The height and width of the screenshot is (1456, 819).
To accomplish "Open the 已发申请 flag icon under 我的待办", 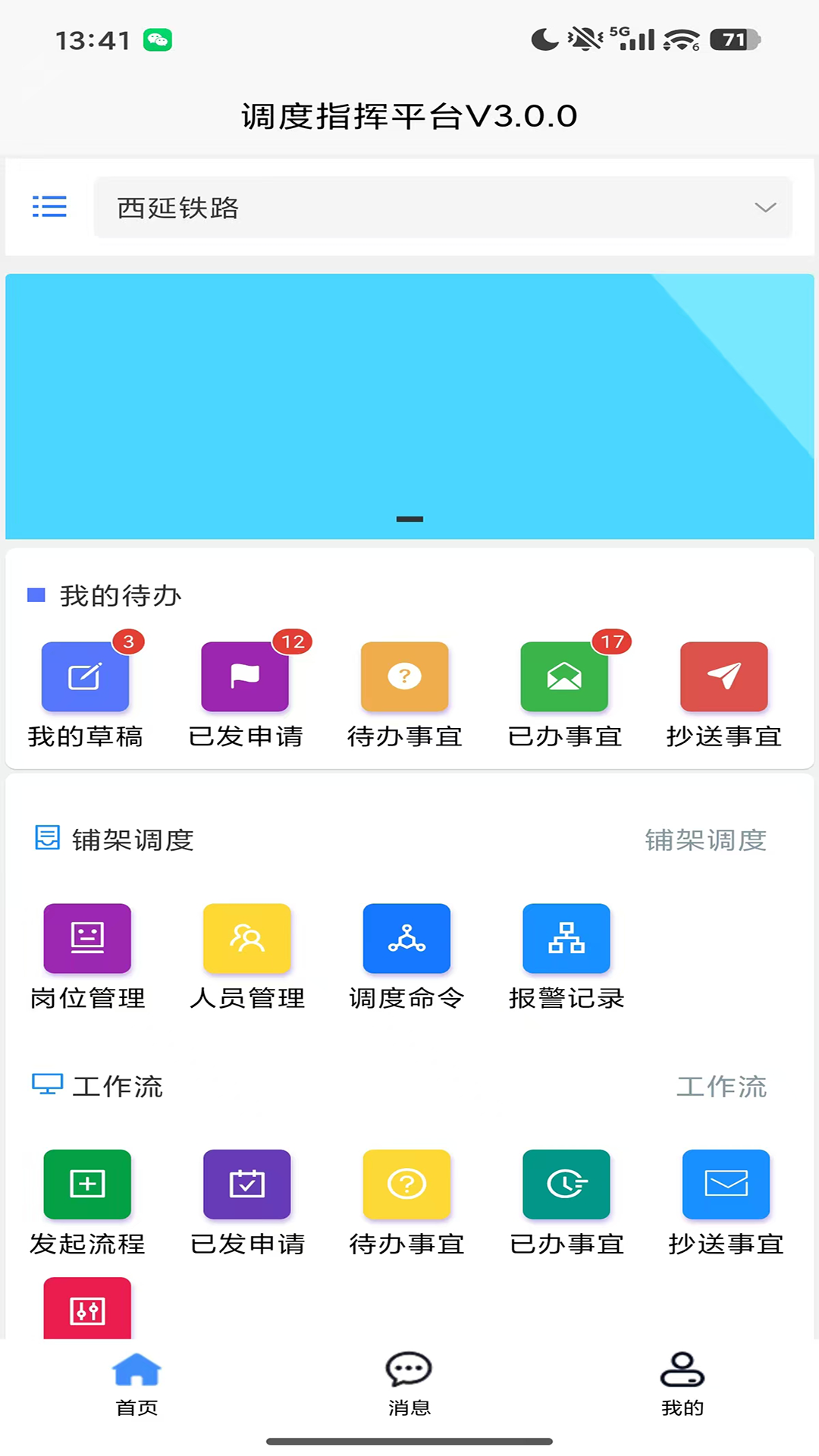I will click(245, 677).
